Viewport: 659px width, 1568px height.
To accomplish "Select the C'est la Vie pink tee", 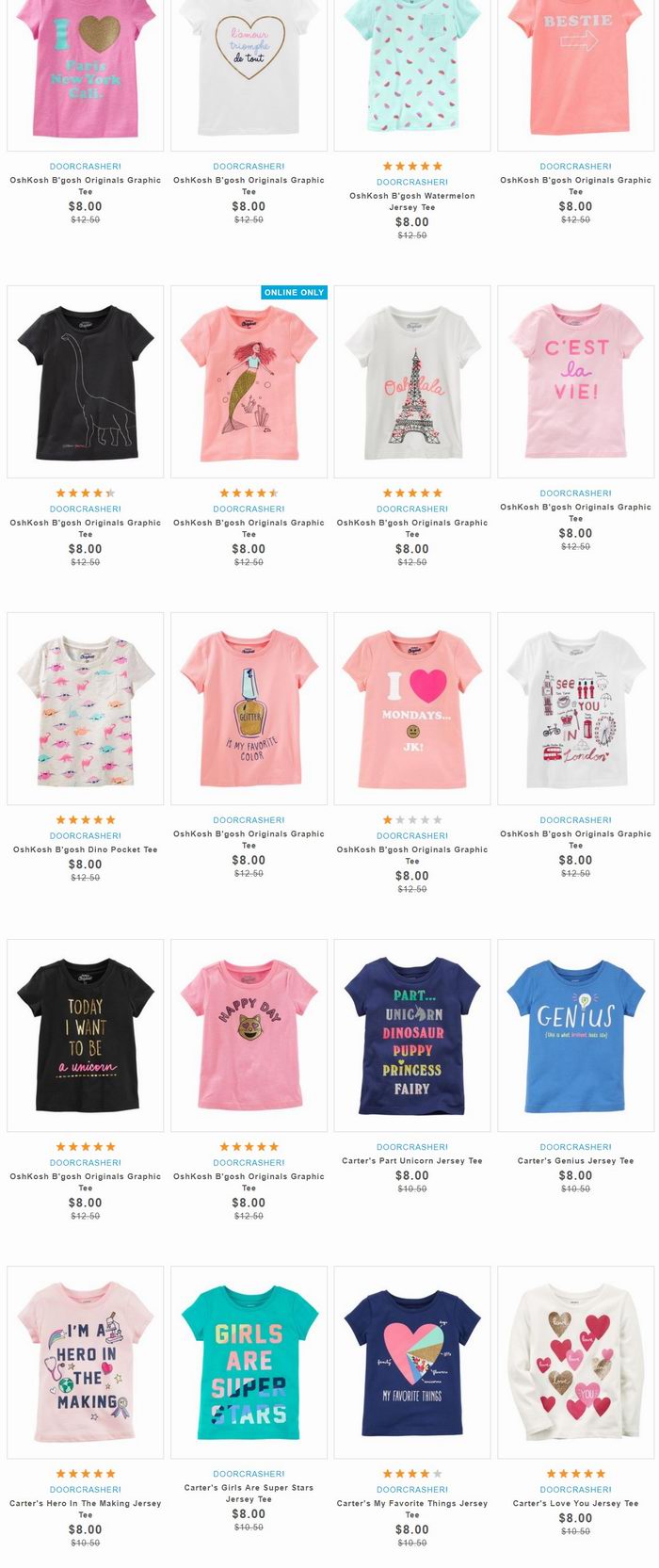I will point(575,381).
